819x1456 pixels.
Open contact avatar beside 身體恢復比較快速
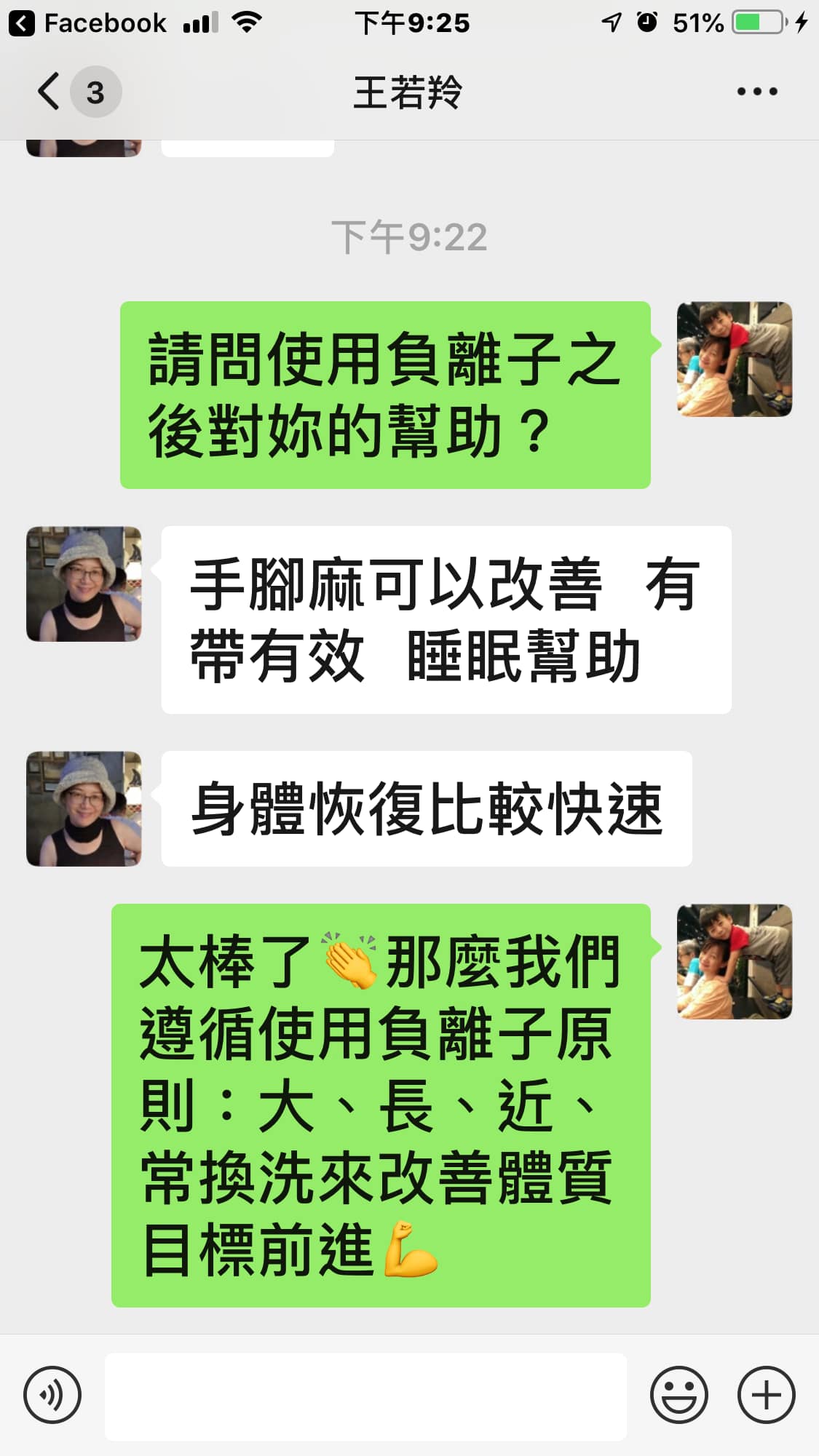[84, 808]
